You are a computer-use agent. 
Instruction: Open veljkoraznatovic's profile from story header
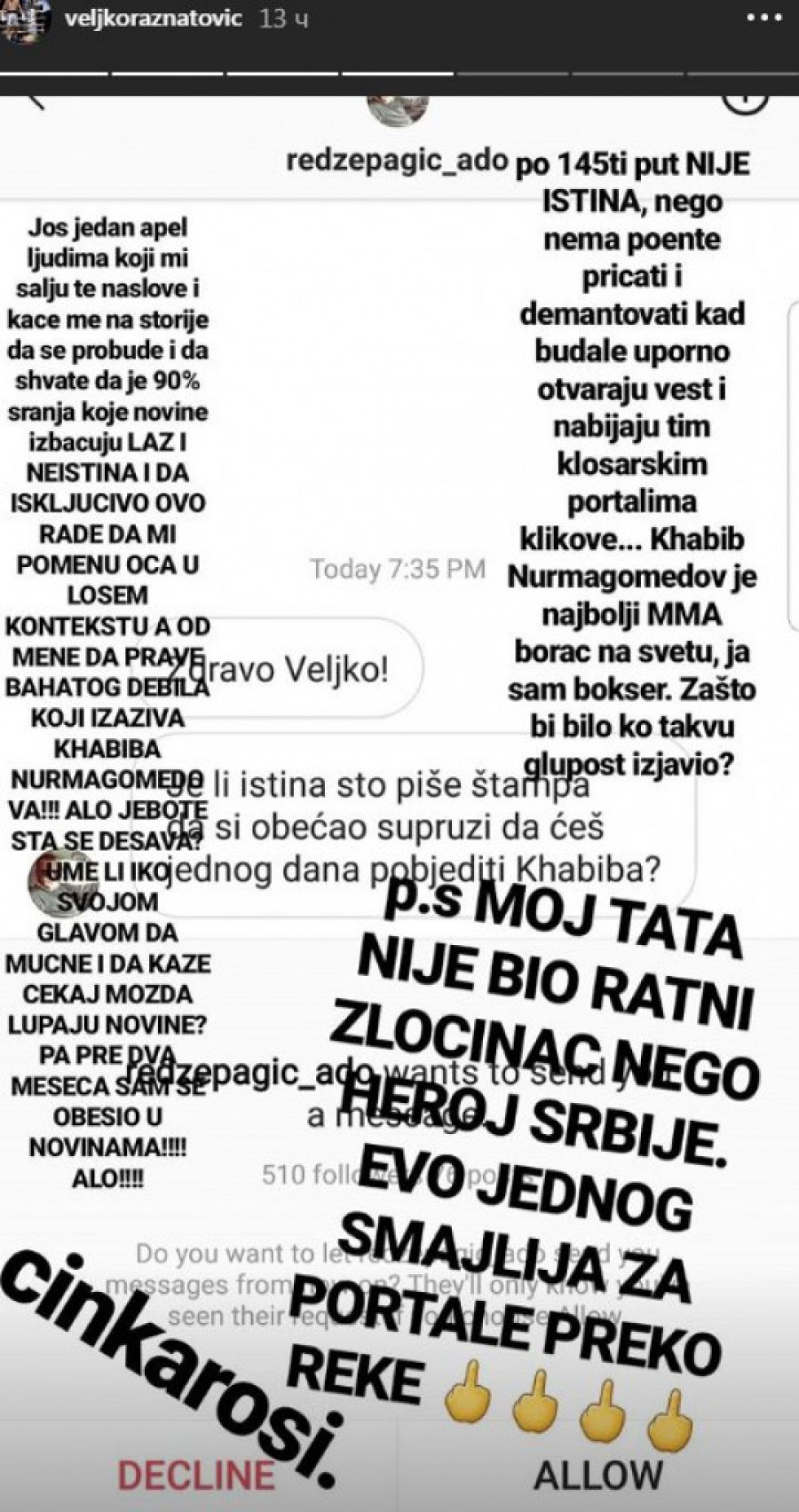(154, 20)
